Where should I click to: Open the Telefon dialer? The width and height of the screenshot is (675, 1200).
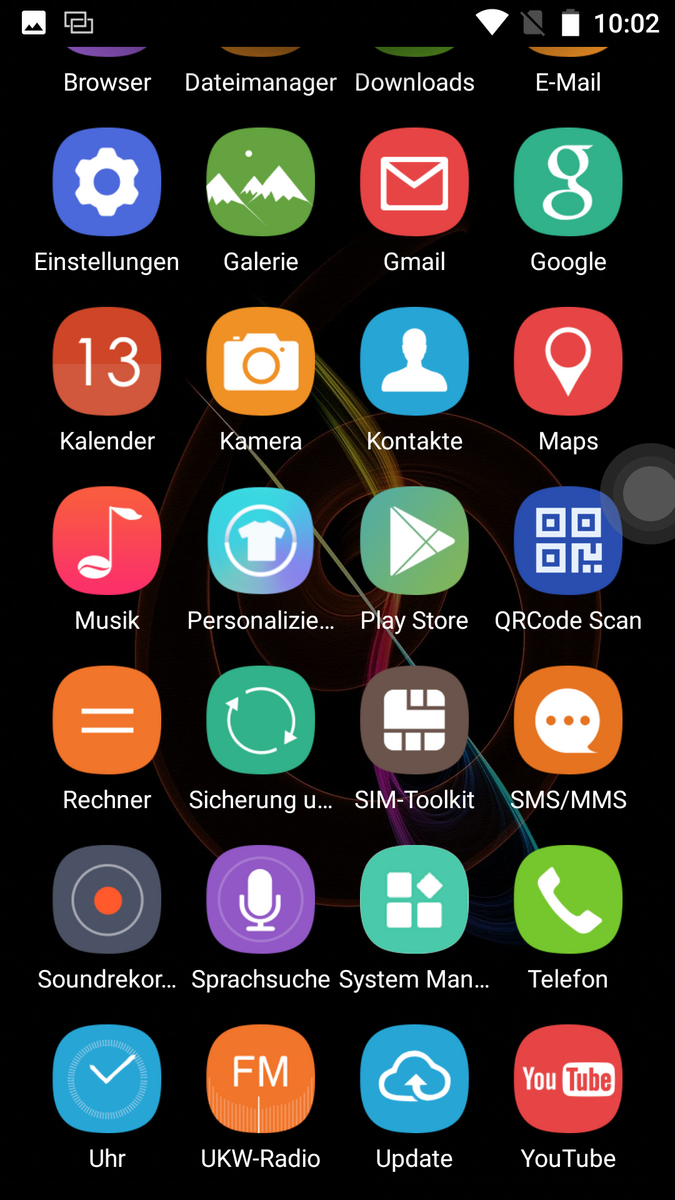pos(568,899)
